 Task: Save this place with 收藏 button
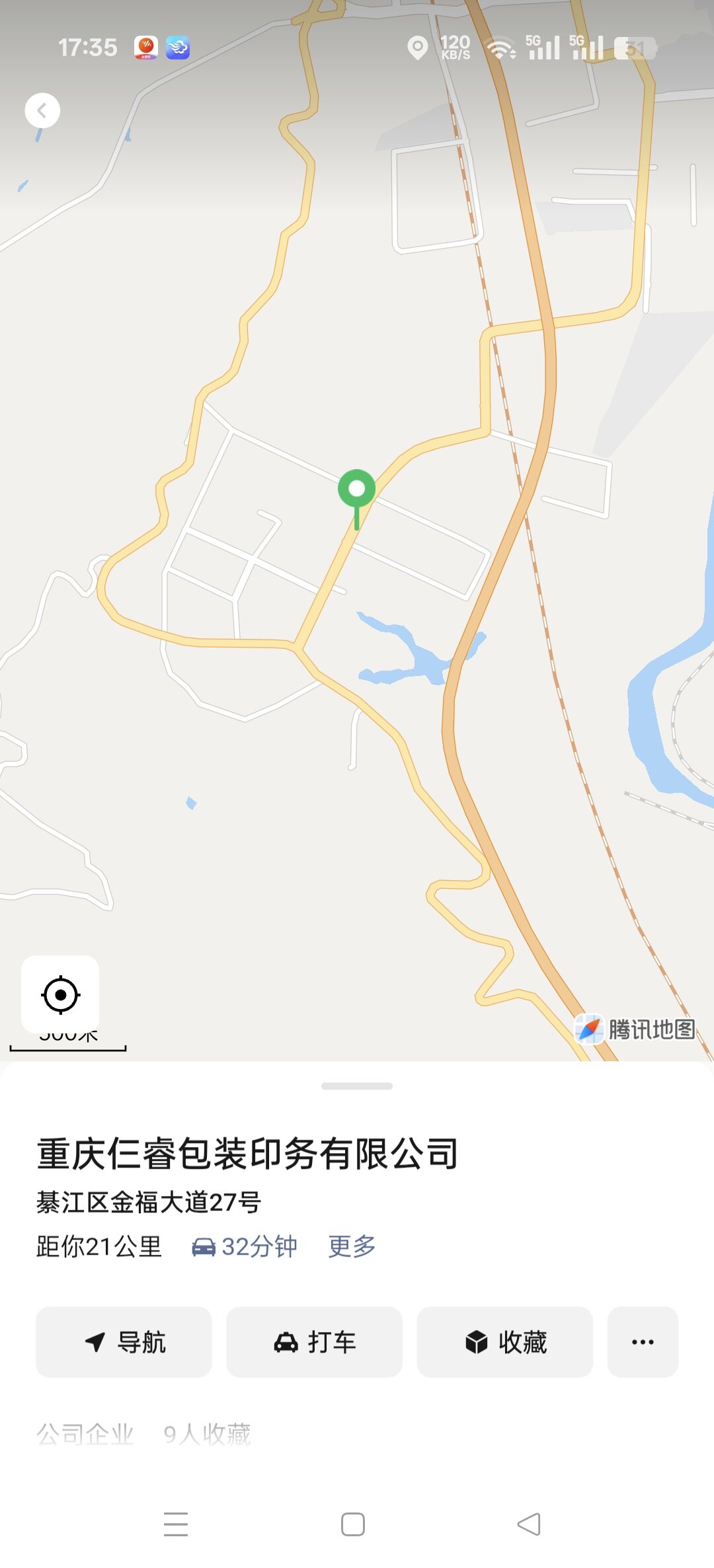(504, 1342)
